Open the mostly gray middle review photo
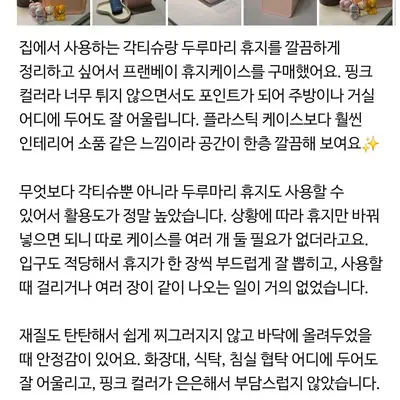This screenshot has height=400, width=400. coord(205,12)
